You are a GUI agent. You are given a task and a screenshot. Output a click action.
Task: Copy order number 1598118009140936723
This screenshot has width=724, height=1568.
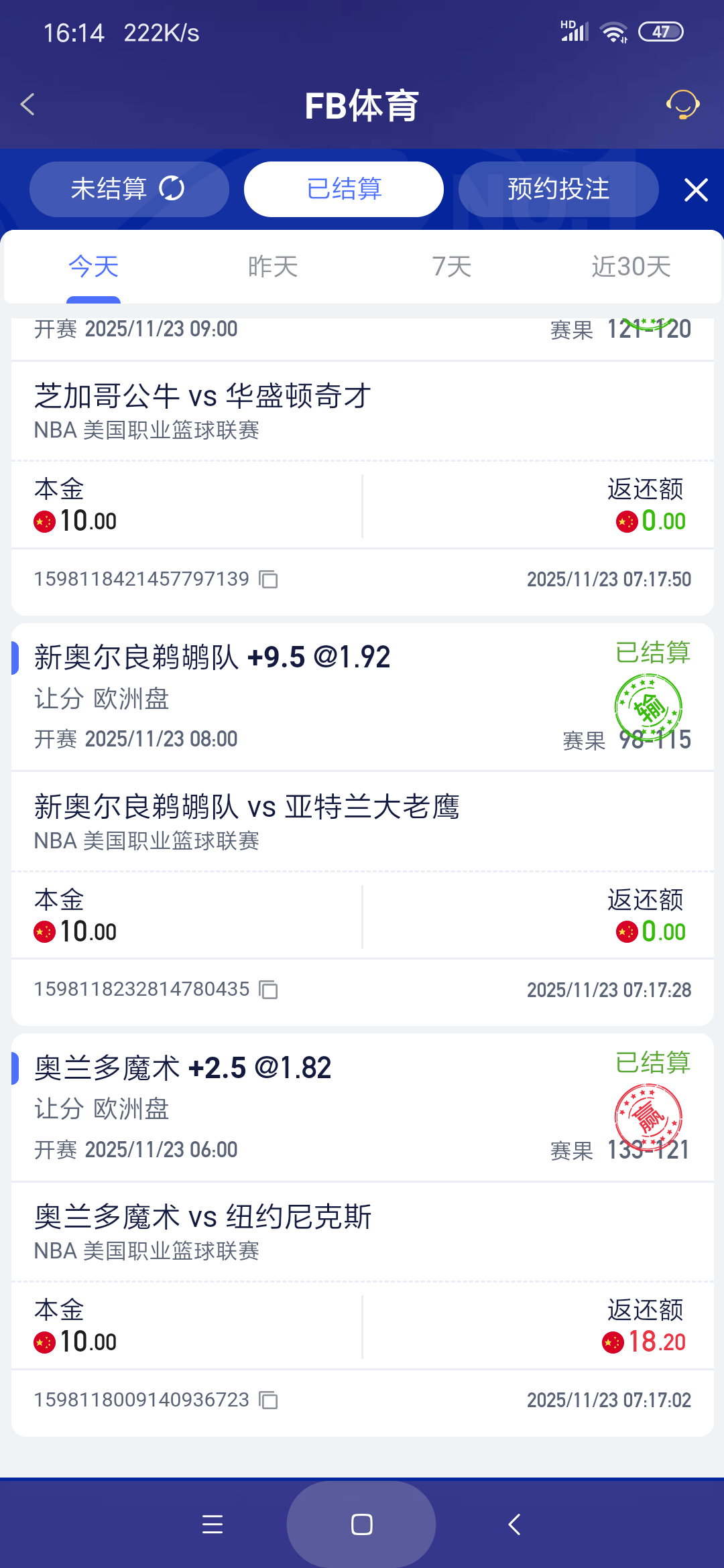tap(267, 1400)
